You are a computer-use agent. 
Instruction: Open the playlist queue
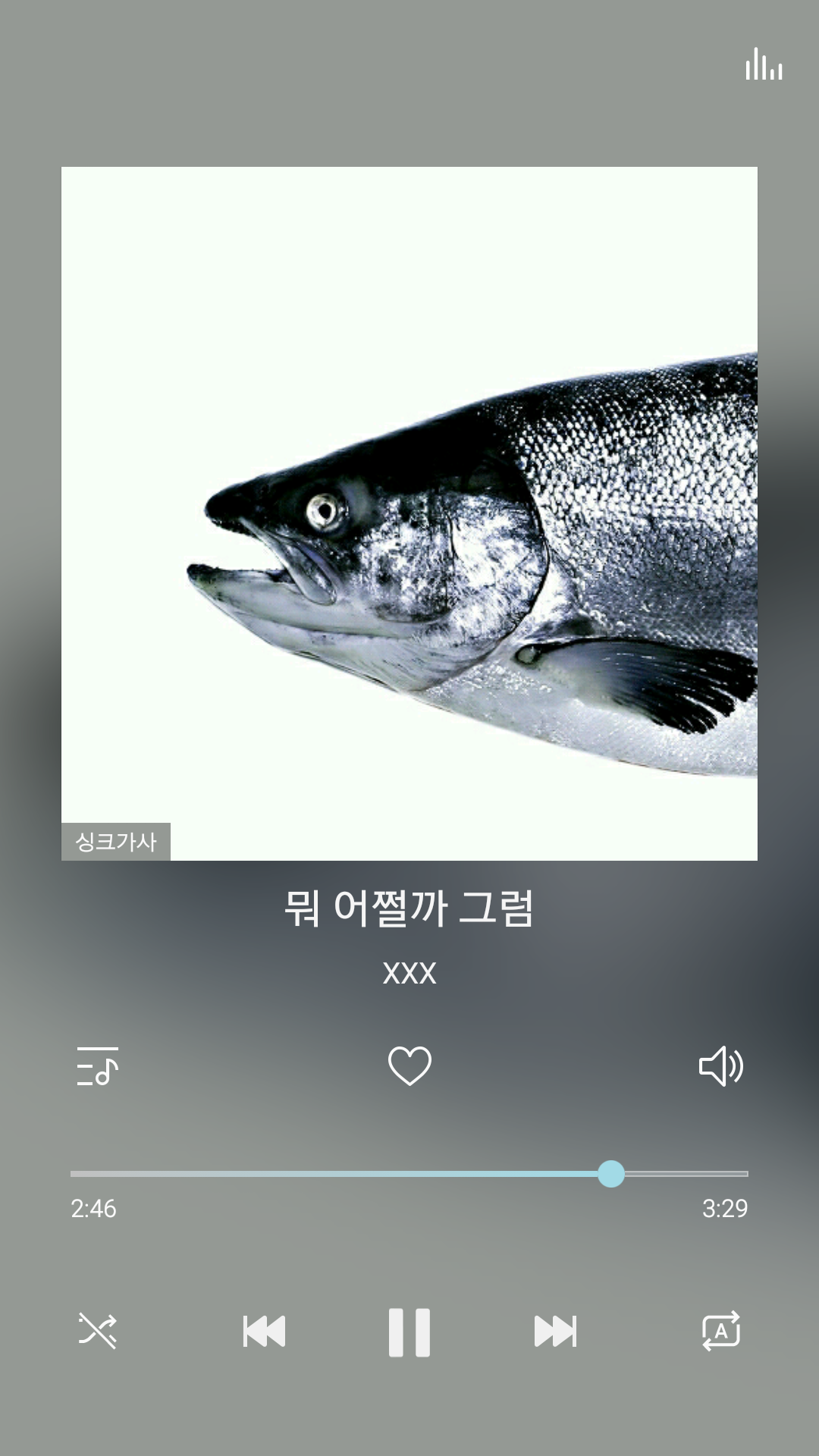(x=98, y=1066)
